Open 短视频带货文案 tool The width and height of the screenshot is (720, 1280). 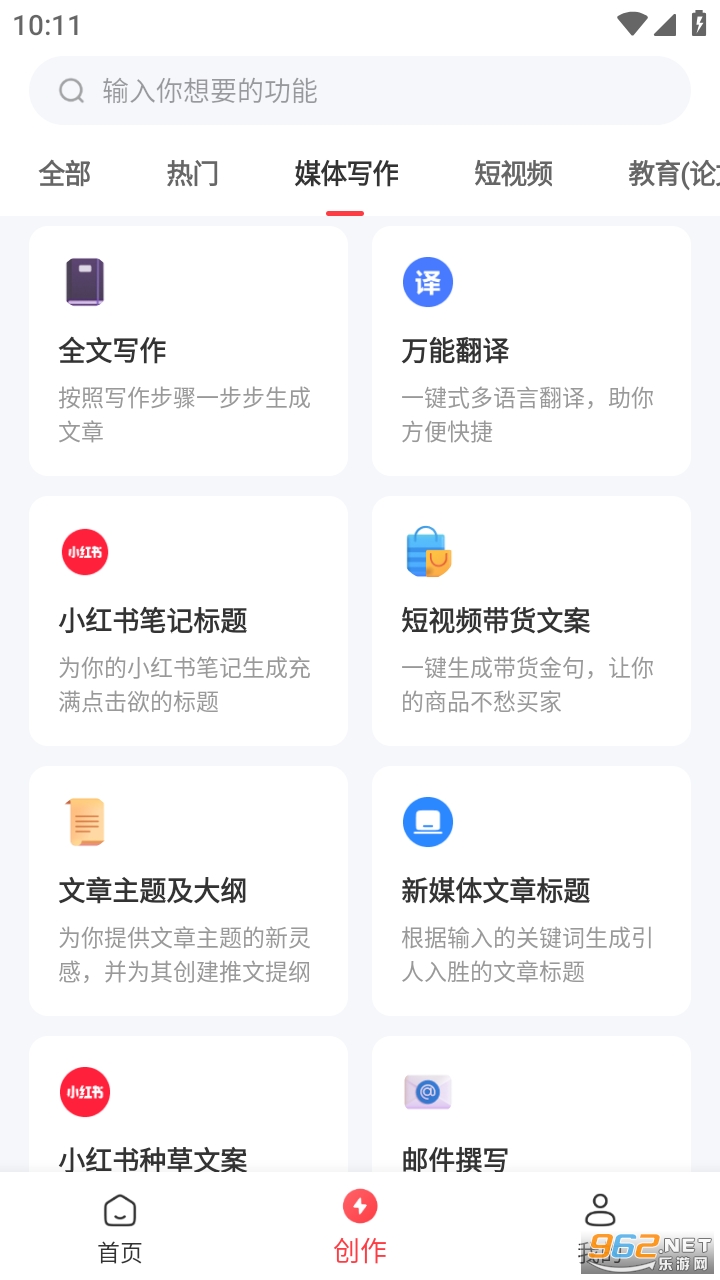[x=531, y=621]
